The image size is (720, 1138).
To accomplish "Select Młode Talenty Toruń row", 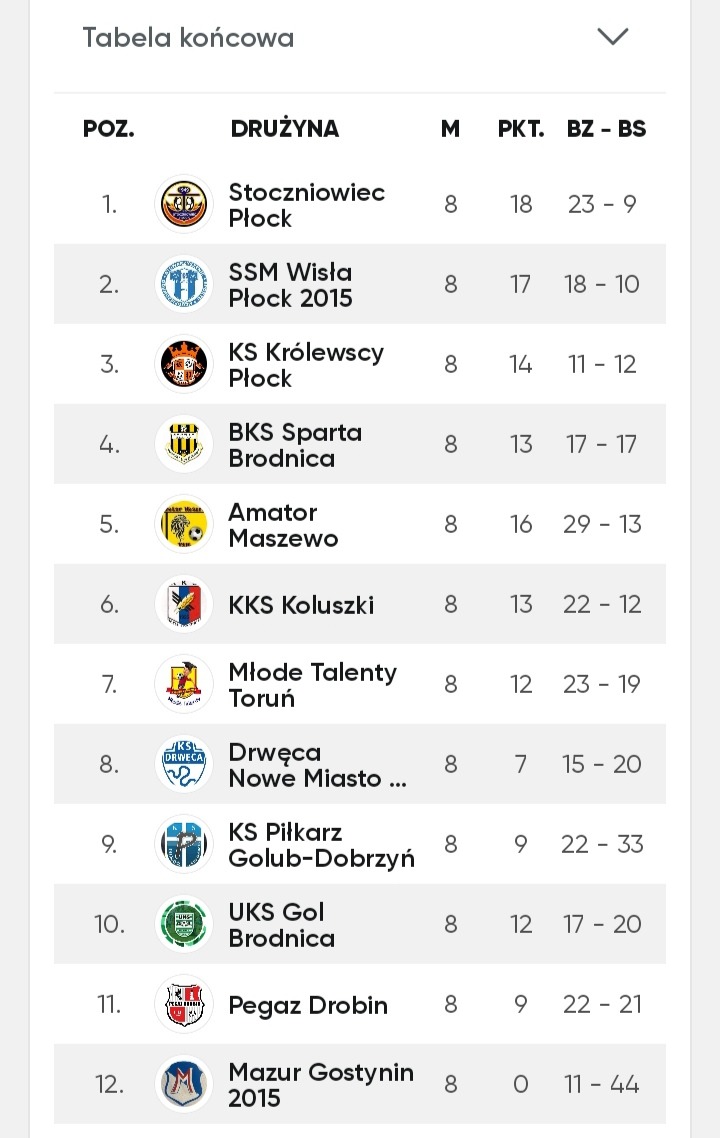I will point(312,685).
